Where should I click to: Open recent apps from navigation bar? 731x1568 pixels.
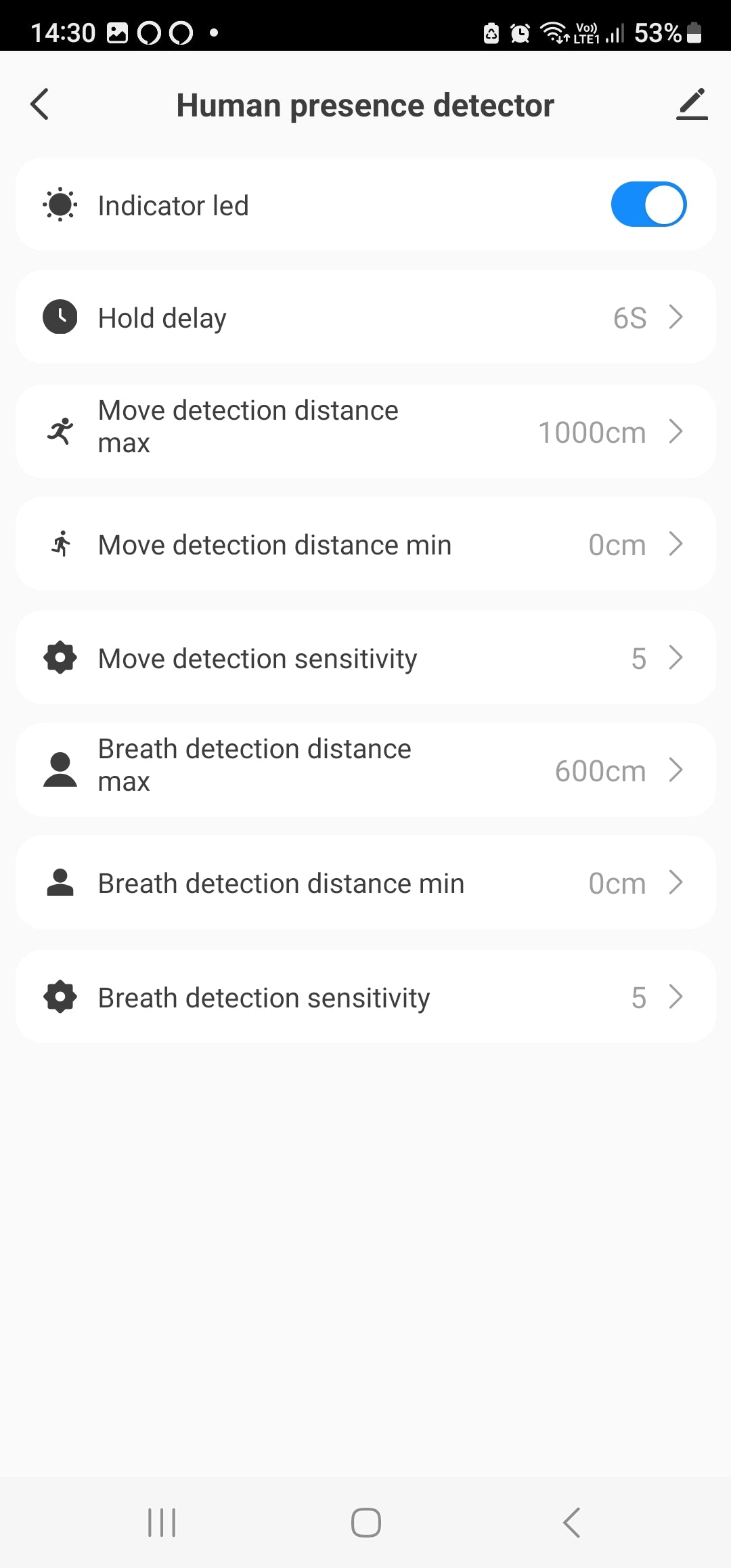[x=162, y=1523]
